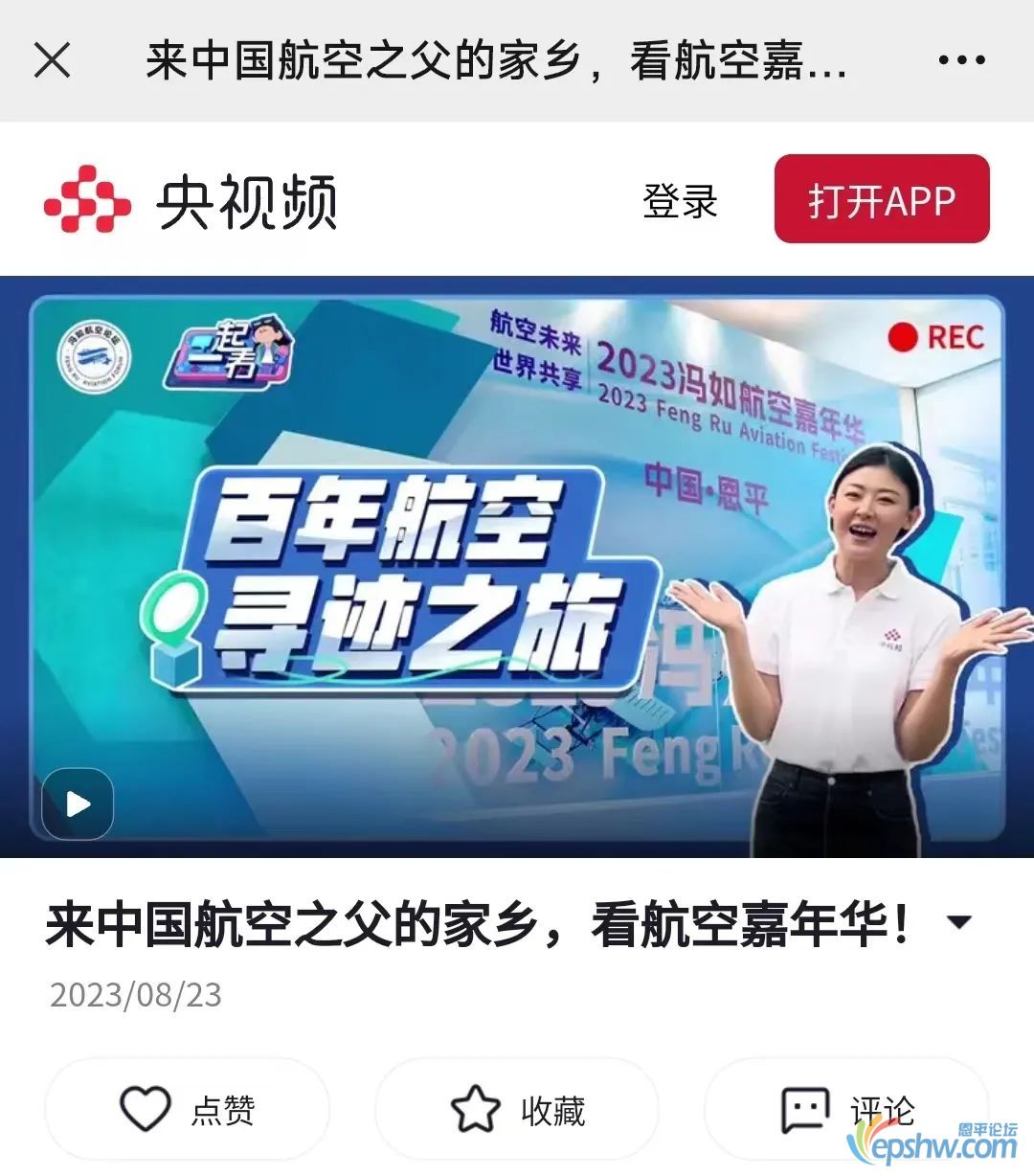Like the video with 点赞

(188, 1110)
